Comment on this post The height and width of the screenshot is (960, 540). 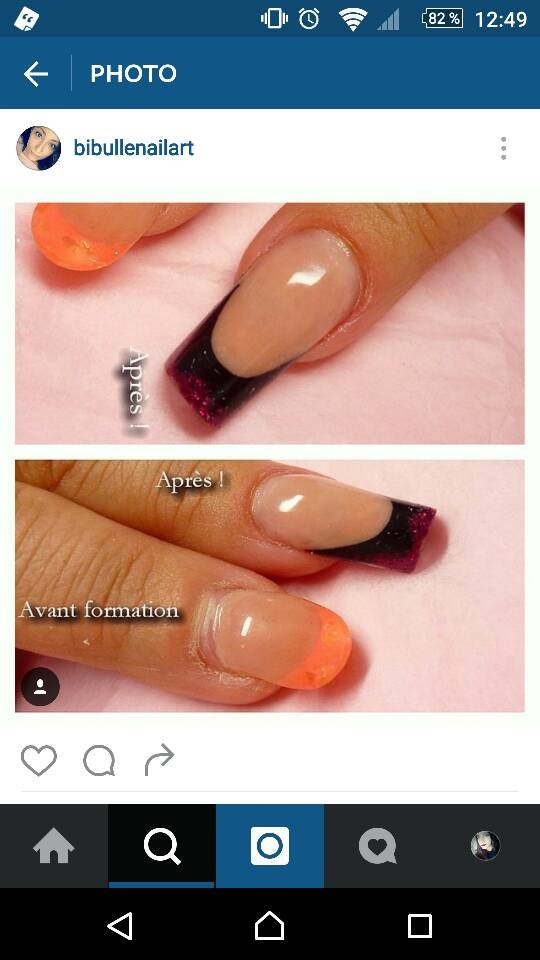pyautogui.click(x=99, y=761)
